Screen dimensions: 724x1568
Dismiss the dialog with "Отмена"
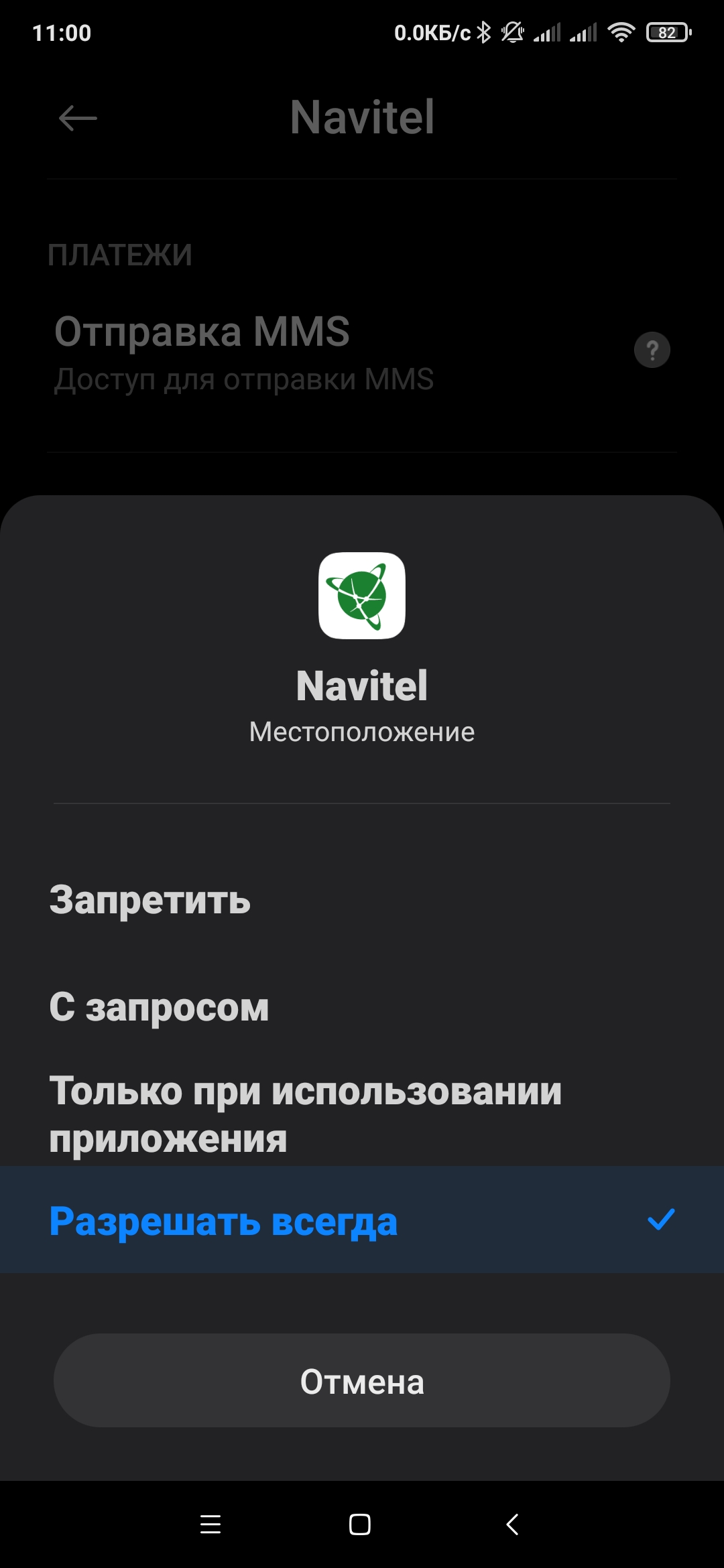point(362,1382)
